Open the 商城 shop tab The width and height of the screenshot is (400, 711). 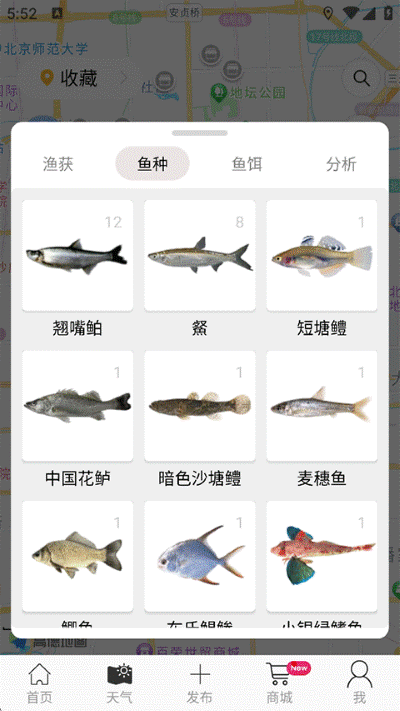(280, 683)
